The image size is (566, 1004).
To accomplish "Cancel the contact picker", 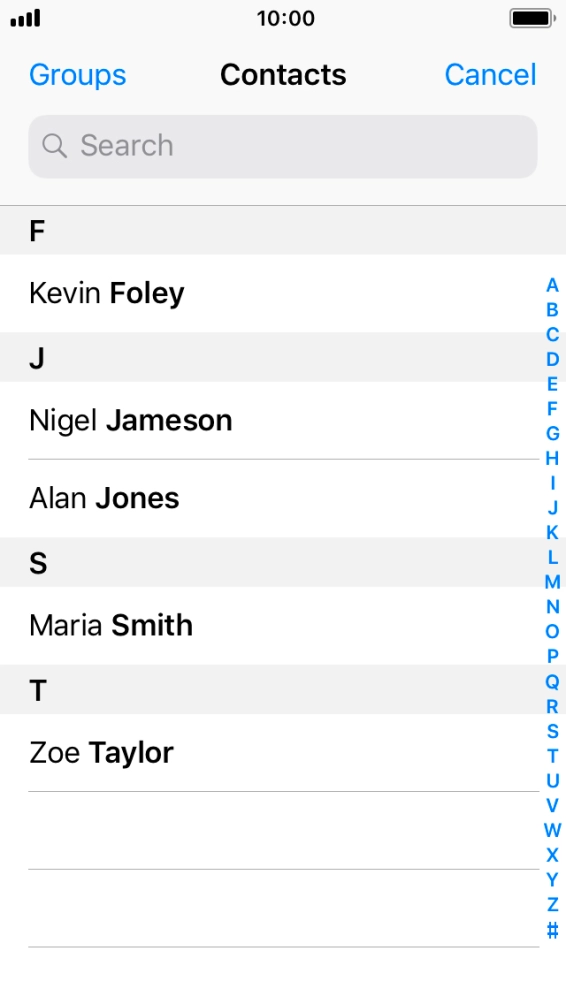I will point(490,75).
